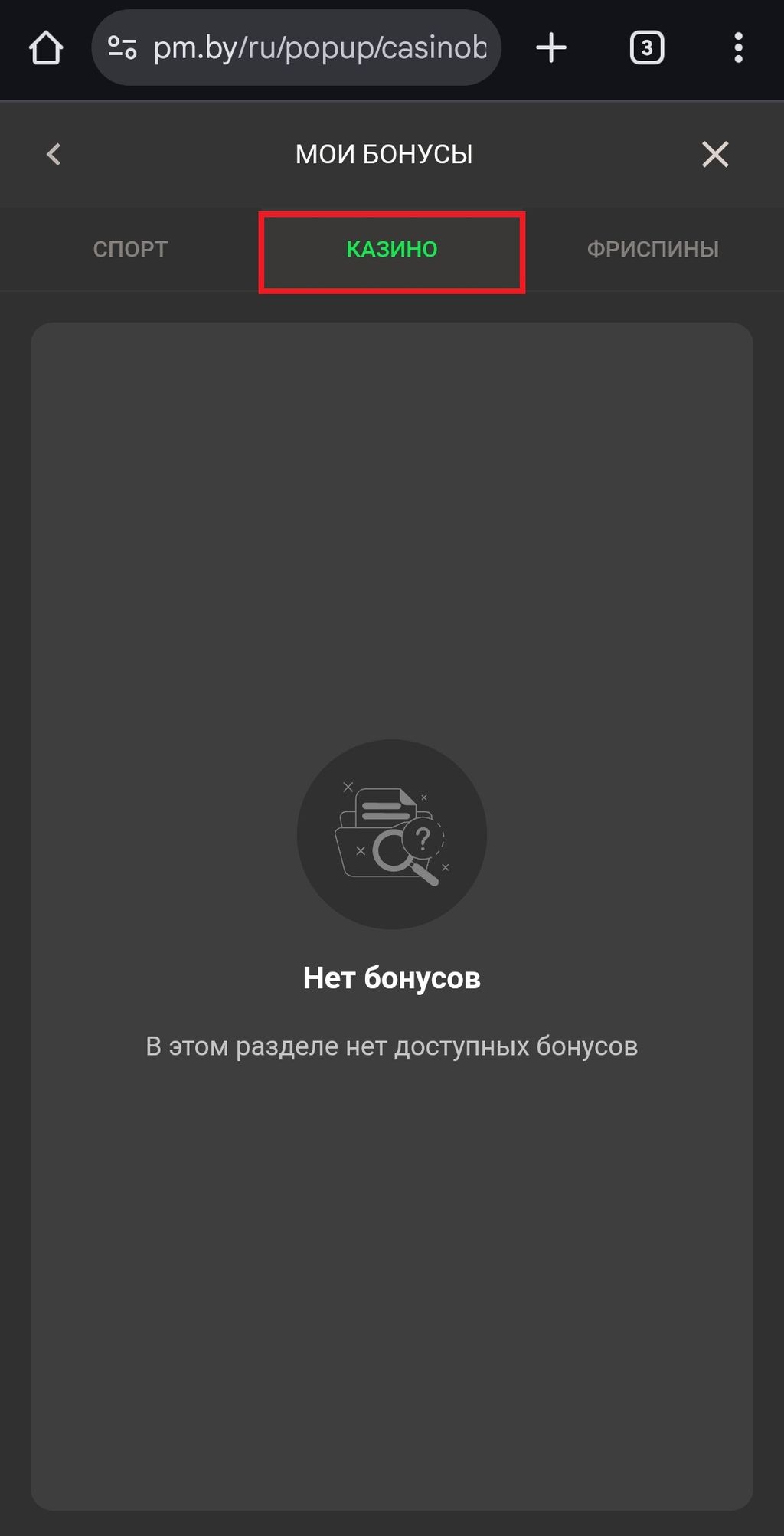The width and height of the screenshot is (784, 1536).
Task: Open a new browser tab
Action: click(551, 48)
